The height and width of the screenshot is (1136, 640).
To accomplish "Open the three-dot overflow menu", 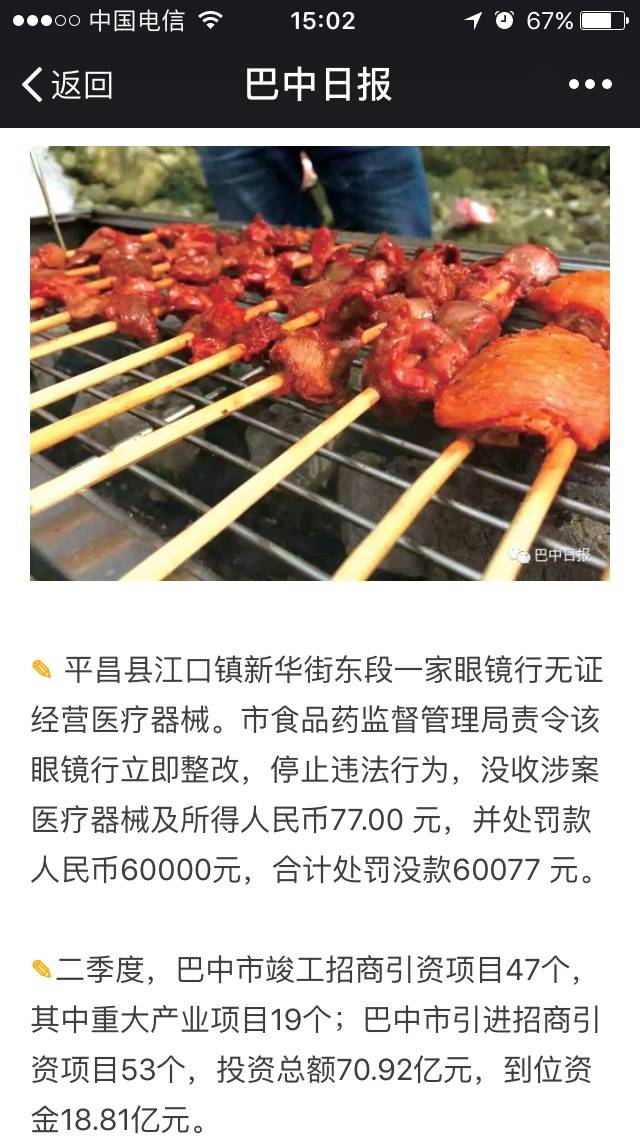I will (x=590, y=85).
